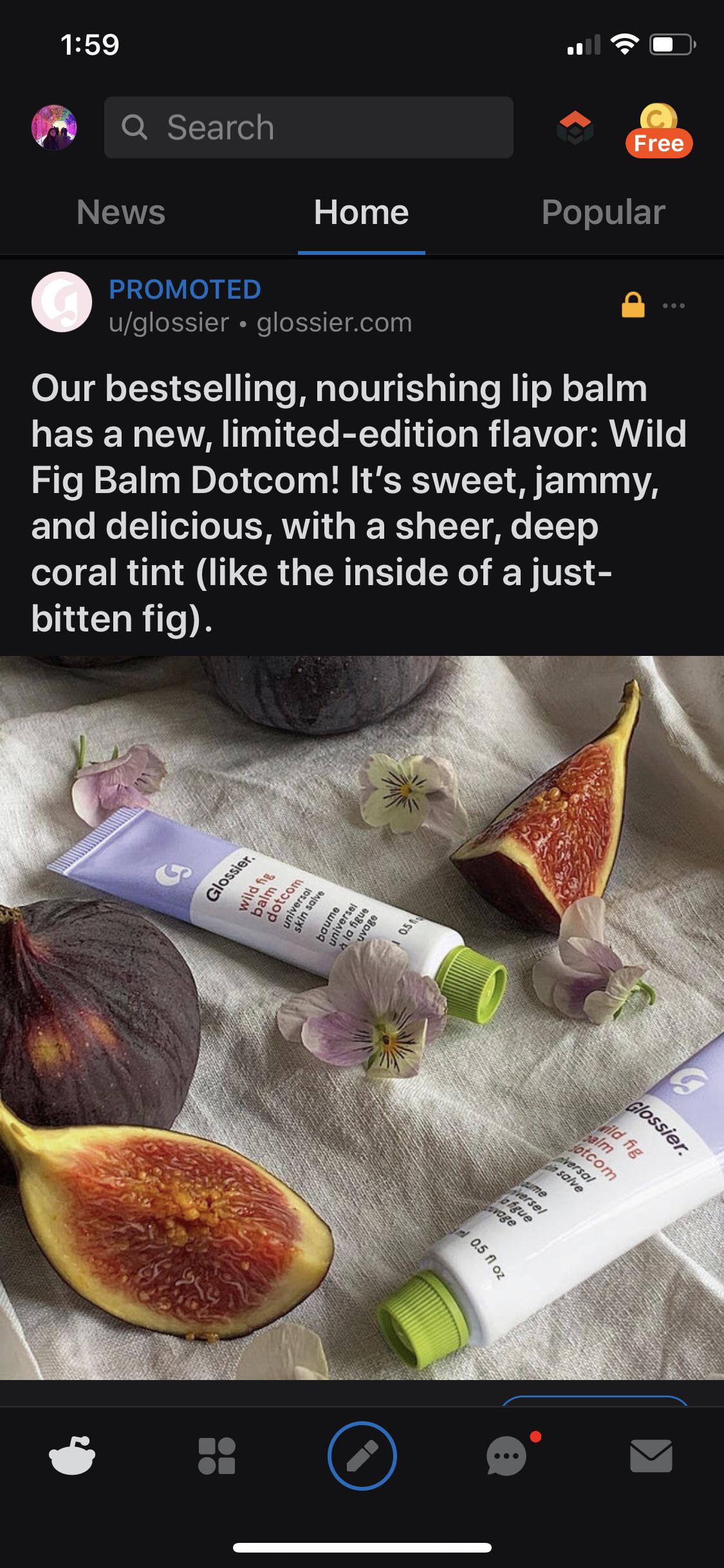
Task: Open the inbox envelope
Action: coord(651,1455)
